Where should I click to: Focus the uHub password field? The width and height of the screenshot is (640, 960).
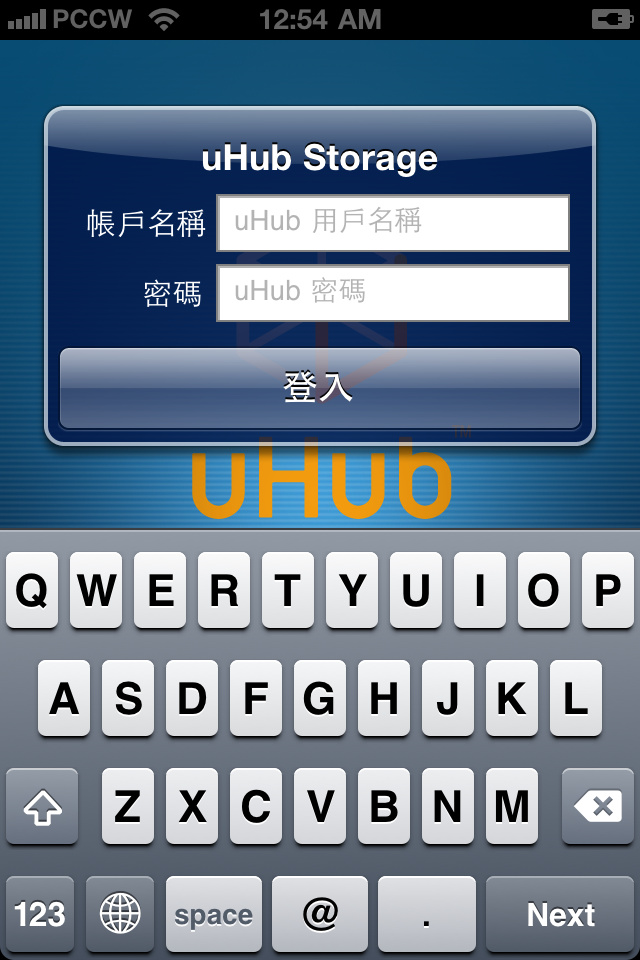tap(393, 292)
